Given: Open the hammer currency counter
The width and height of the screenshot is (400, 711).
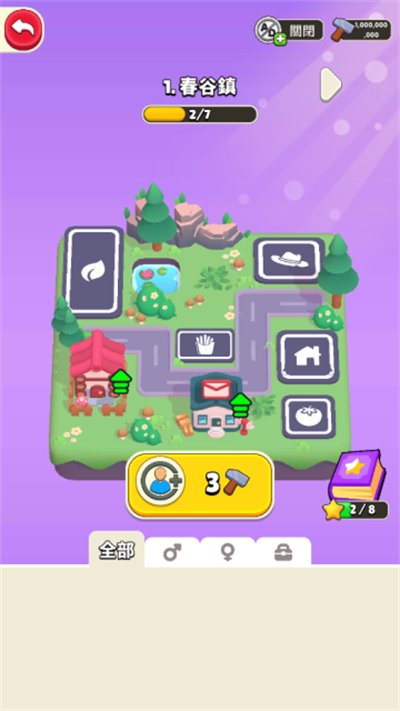Looking at the screenshot, I should 361,30.
